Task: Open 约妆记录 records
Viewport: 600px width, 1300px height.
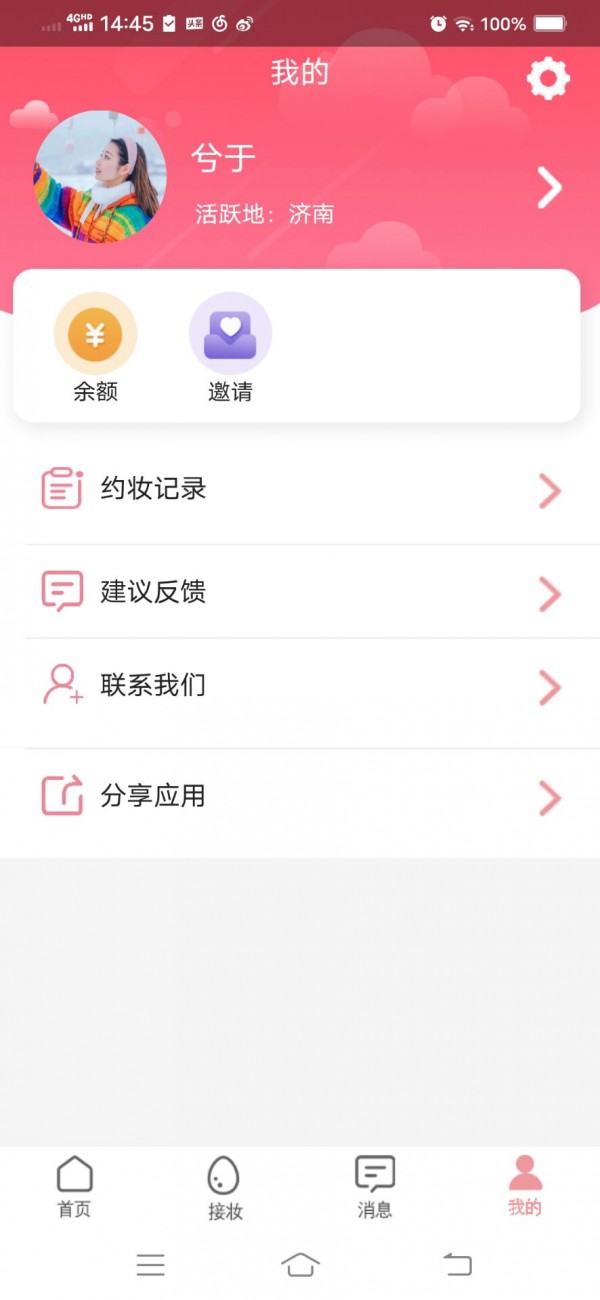Action: [x=300, y=490]
